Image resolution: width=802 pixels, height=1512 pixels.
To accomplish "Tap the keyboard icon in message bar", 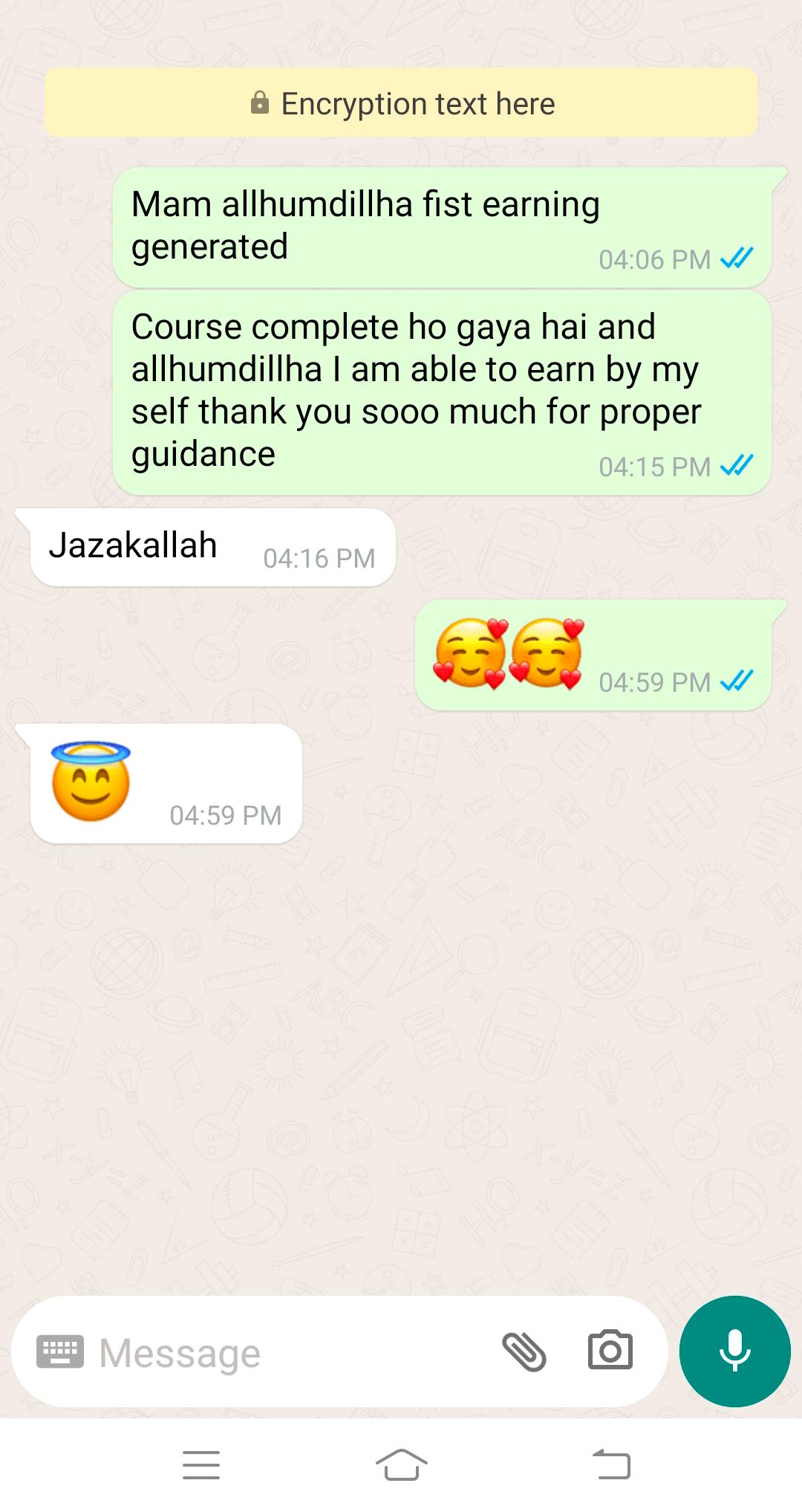I will [x=60, y=1352].
